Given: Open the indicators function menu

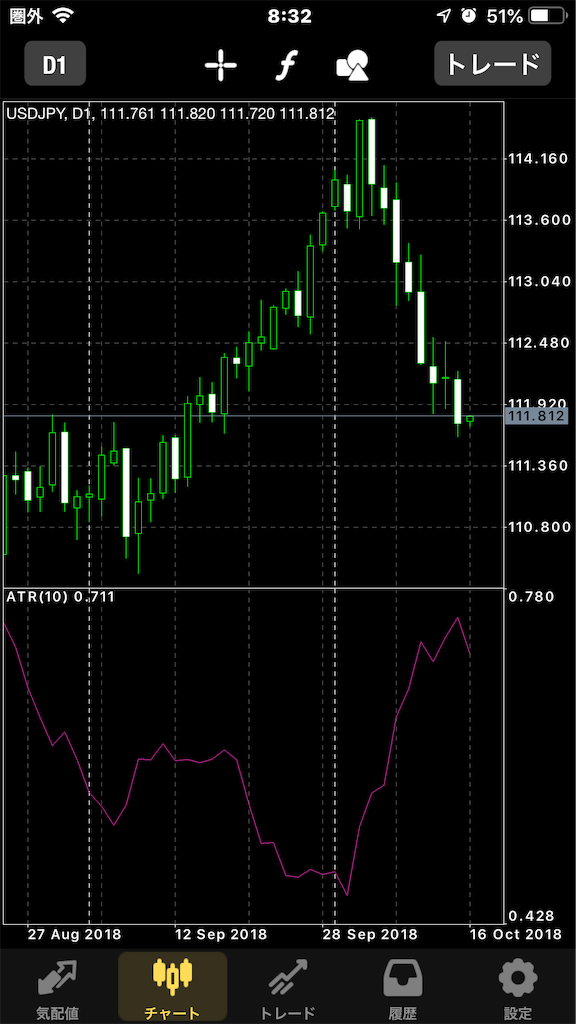Looking at the screenshot, I should 285,65.
